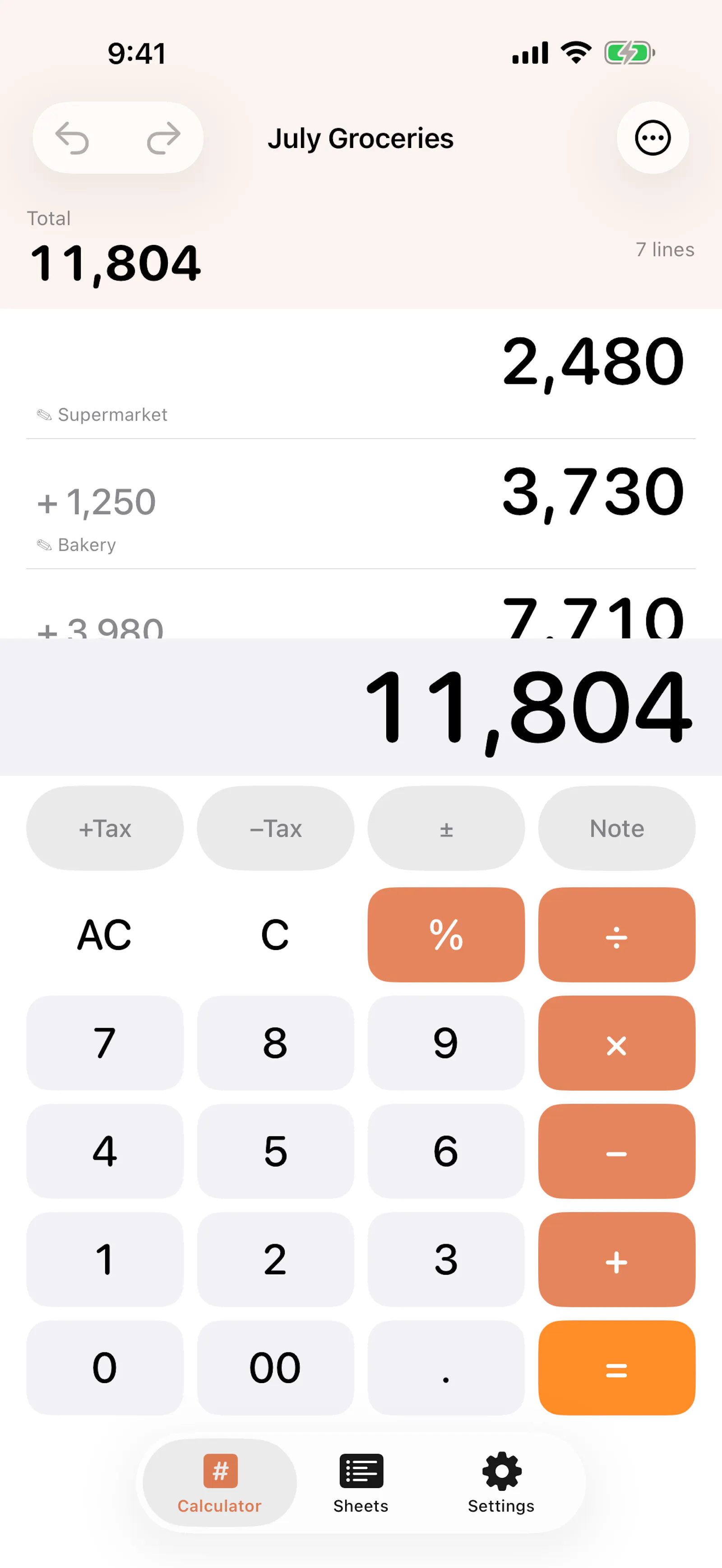Tap the percent key
Image resolution: width=722 pixels, height=1568 pixels.
(446, 934)
